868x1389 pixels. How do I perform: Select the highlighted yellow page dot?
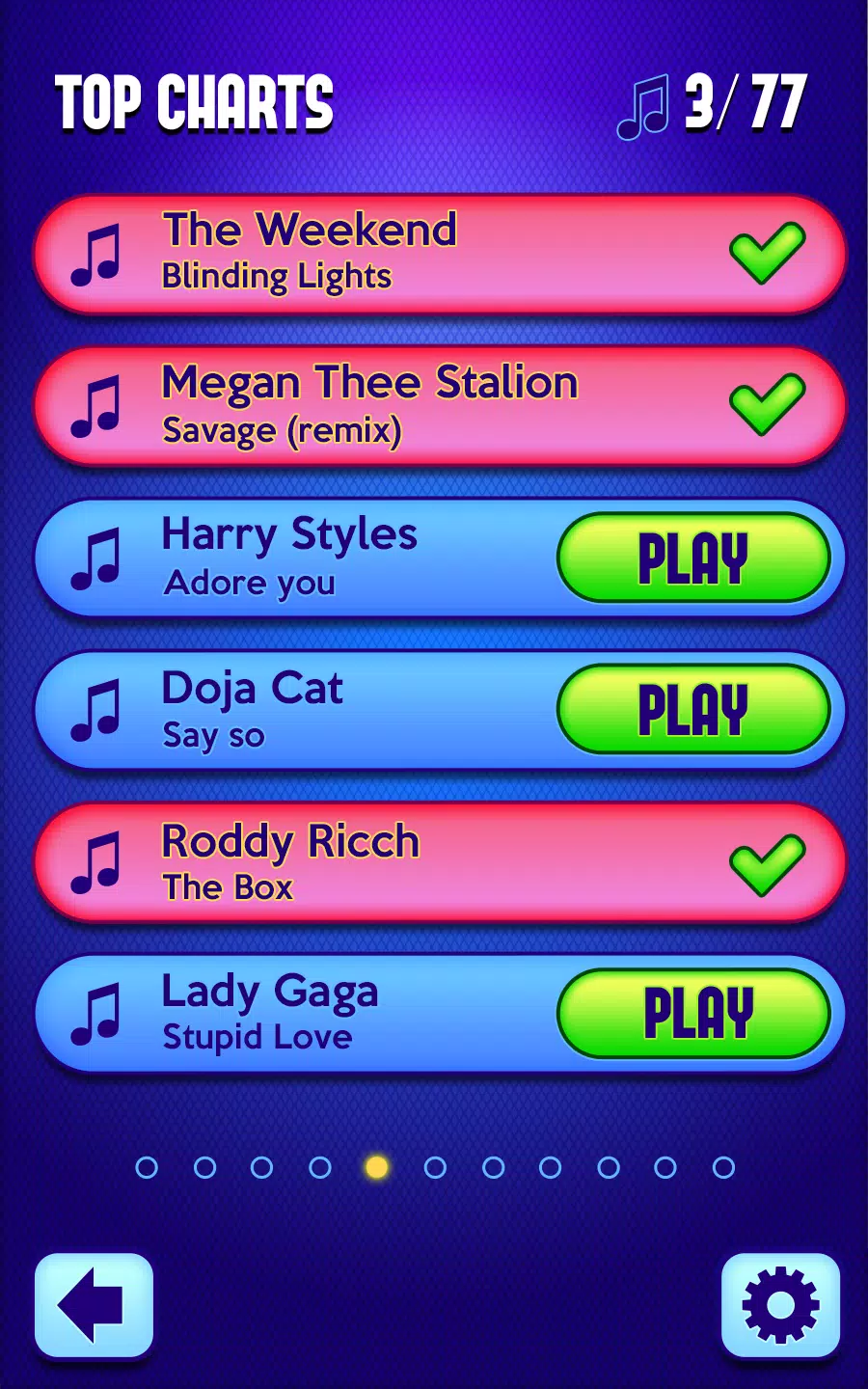(376, 1168)
